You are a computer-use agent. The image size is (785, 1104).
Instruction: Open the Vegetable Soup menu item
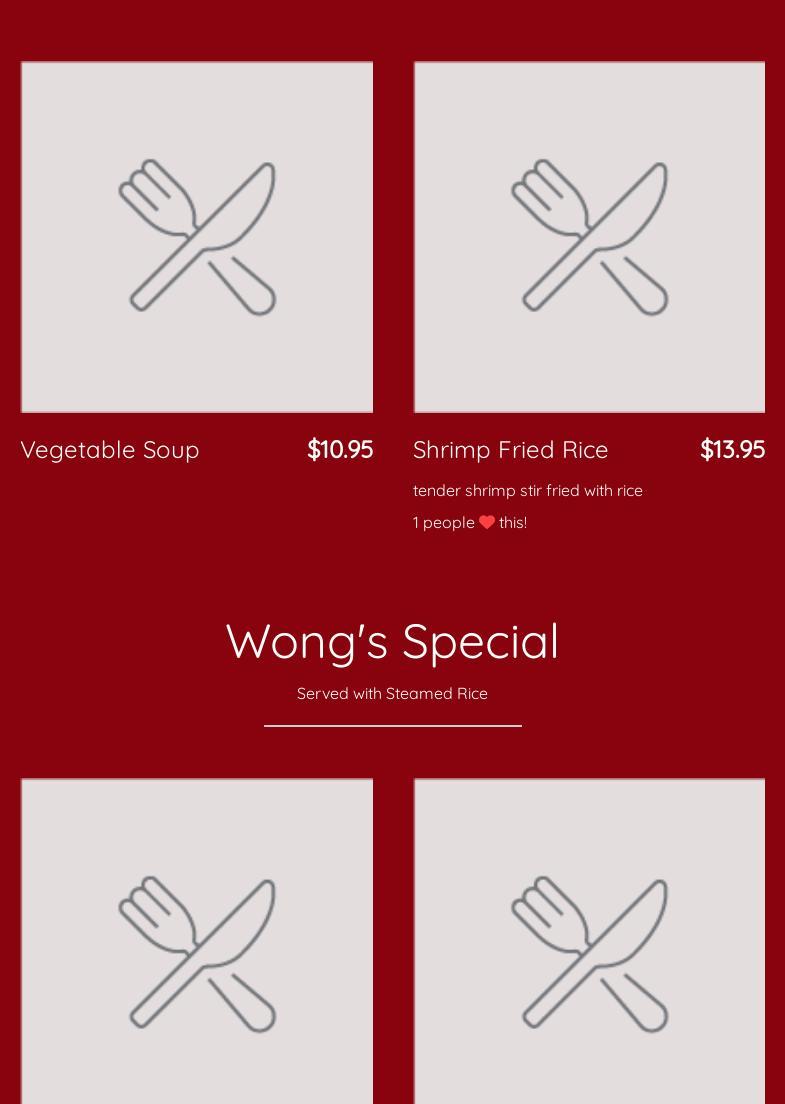[x=110, y=450]
